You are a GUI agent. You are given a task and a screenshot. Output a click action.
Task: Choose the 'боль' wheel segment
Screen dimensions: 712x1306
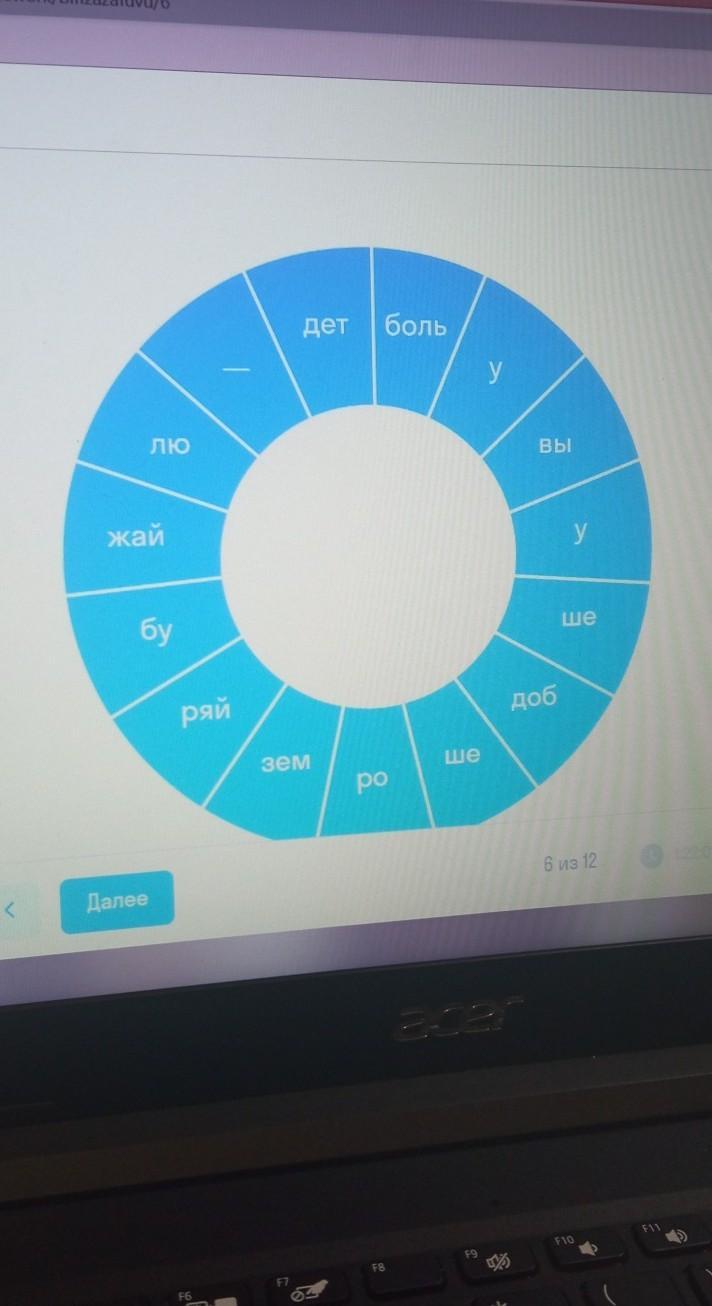415,328
